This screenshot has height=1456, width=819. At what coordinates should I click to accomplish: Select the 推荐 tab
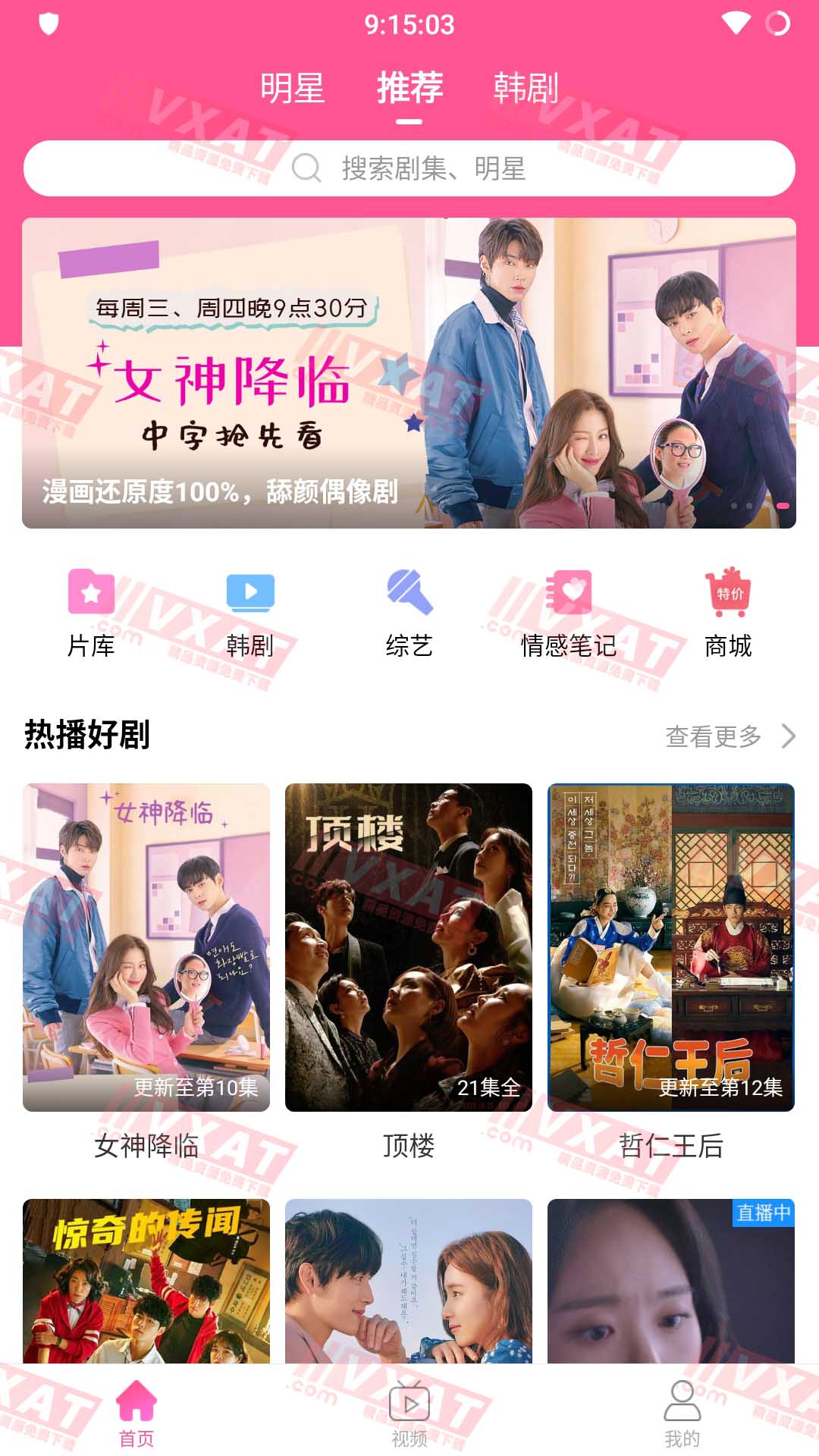[x=409, y=91]
